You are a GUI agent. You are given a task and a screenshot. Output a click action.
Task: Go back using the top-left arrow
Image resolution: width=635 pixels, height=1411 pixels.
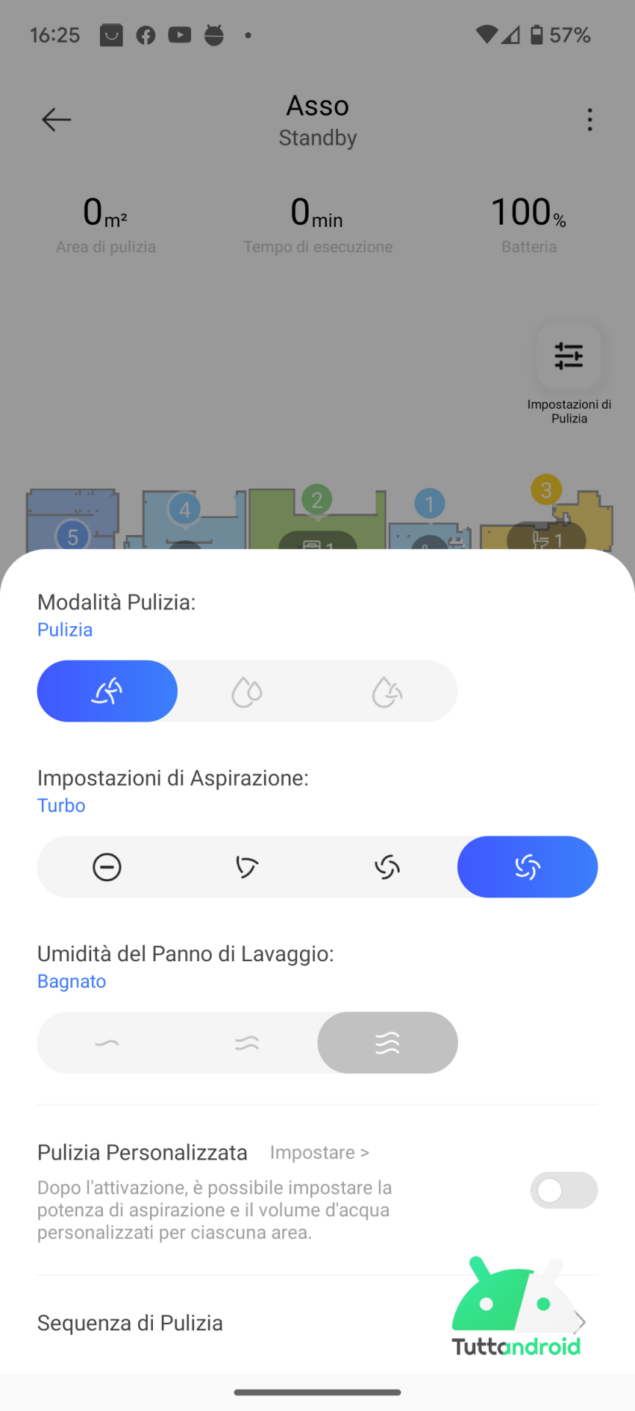point(56,120)
